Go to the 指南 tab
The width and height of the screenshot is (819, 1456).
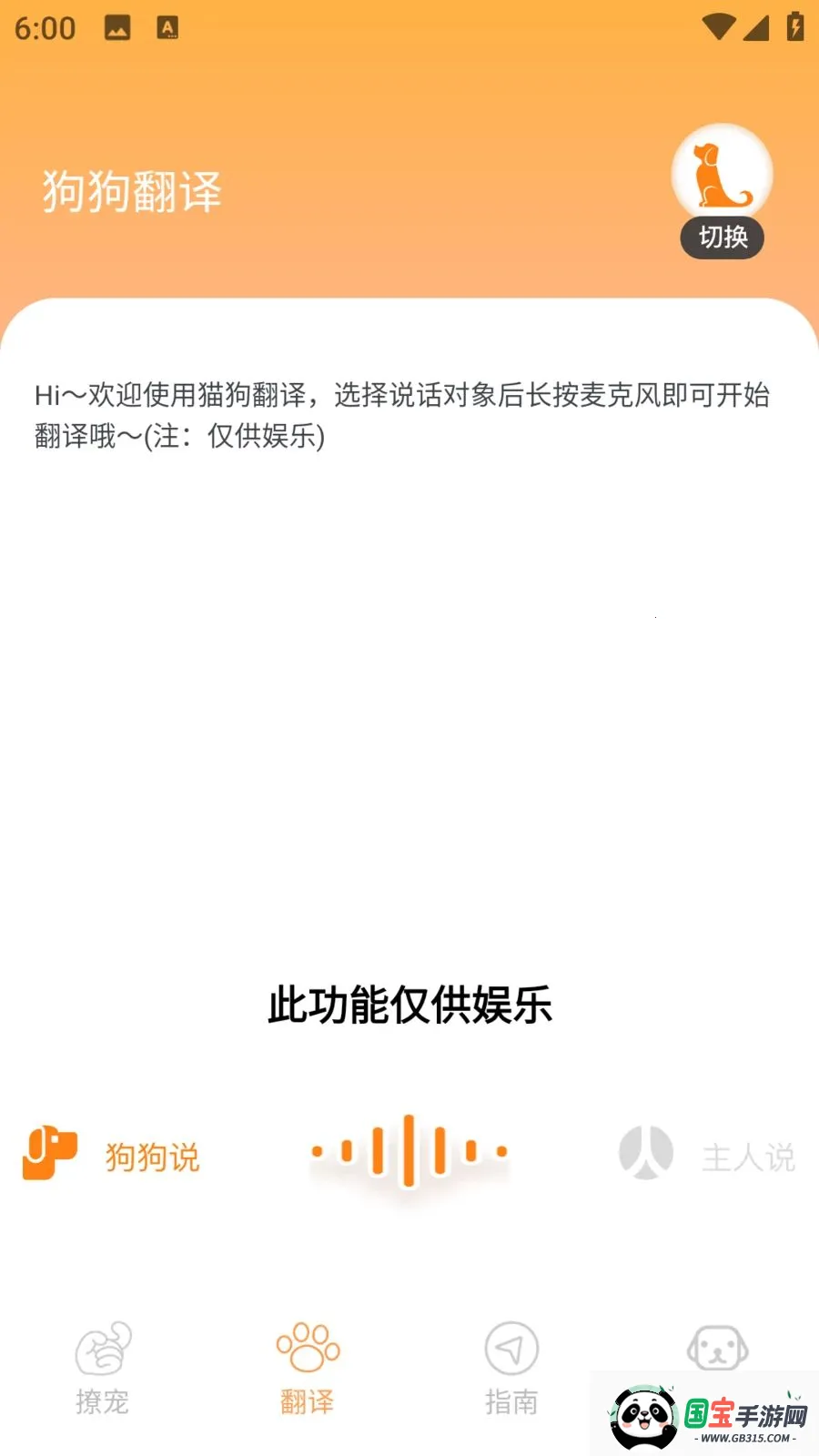click(511, 1368)
